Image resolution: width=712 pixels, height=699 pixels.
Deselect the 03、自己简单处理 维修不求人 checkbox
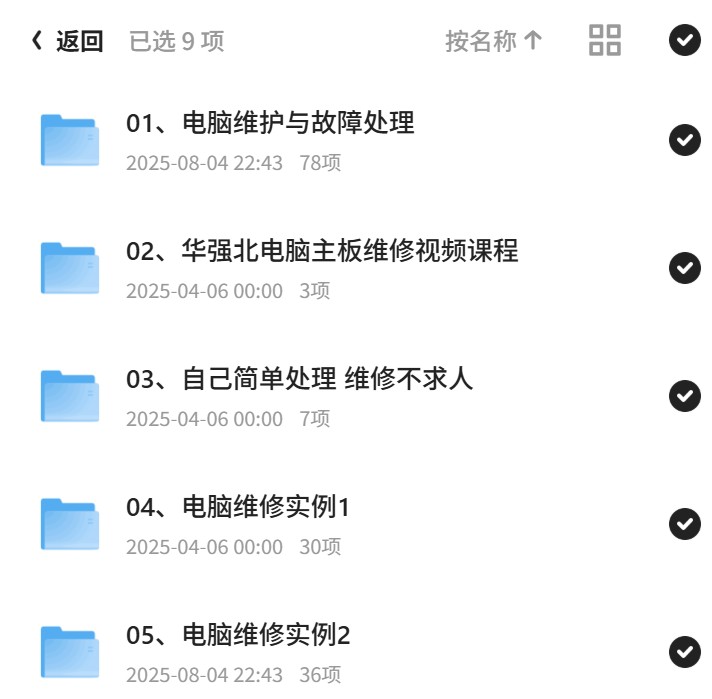click(684, 396)
